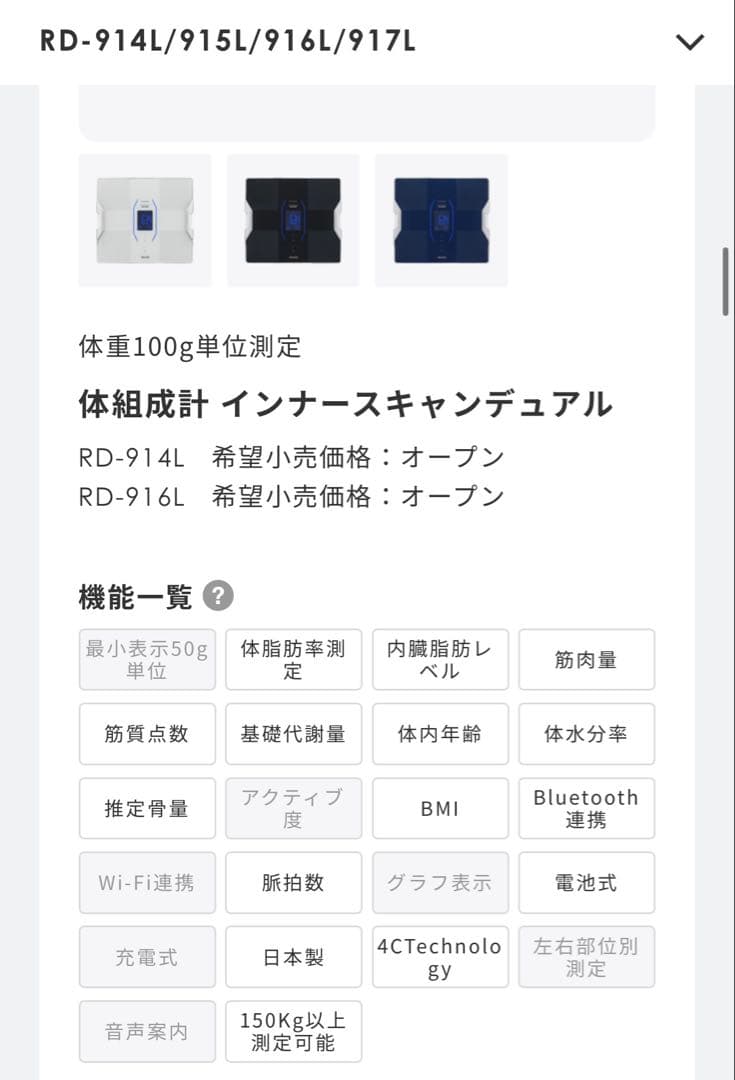Click the 体水分率 feature tag

587,734
